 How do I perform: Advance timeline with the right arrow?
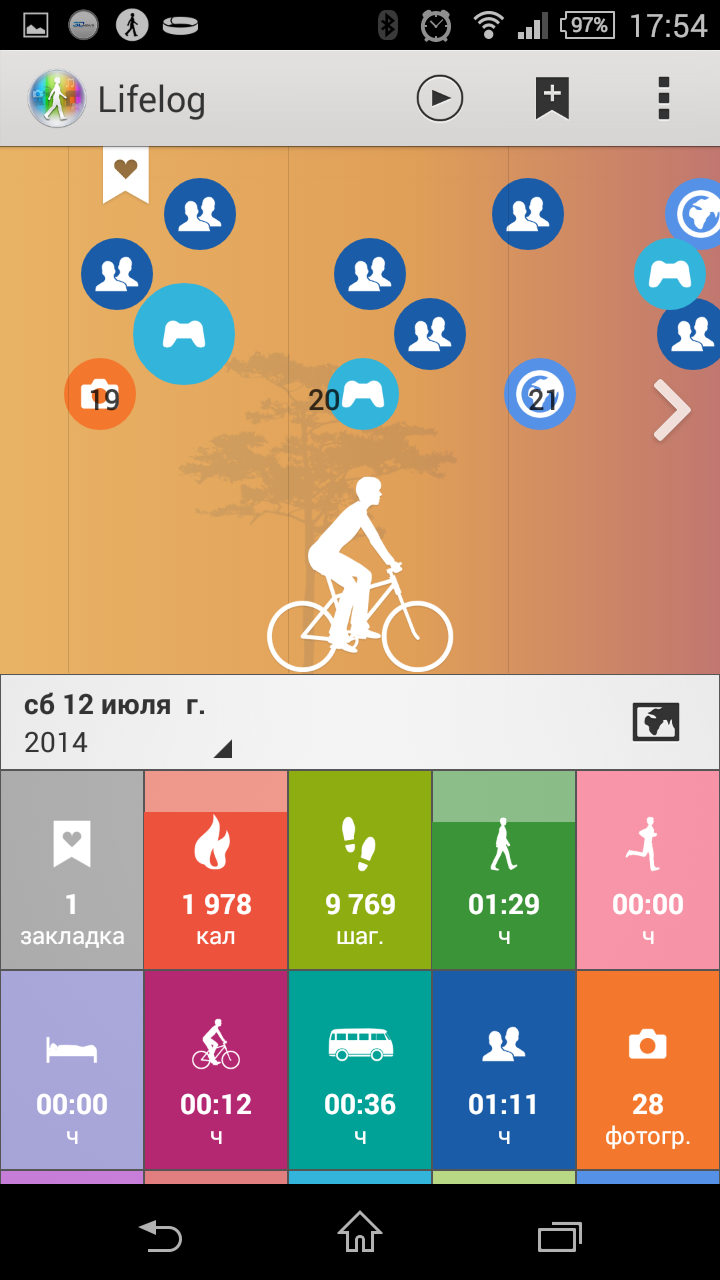[x=672, y=410]
